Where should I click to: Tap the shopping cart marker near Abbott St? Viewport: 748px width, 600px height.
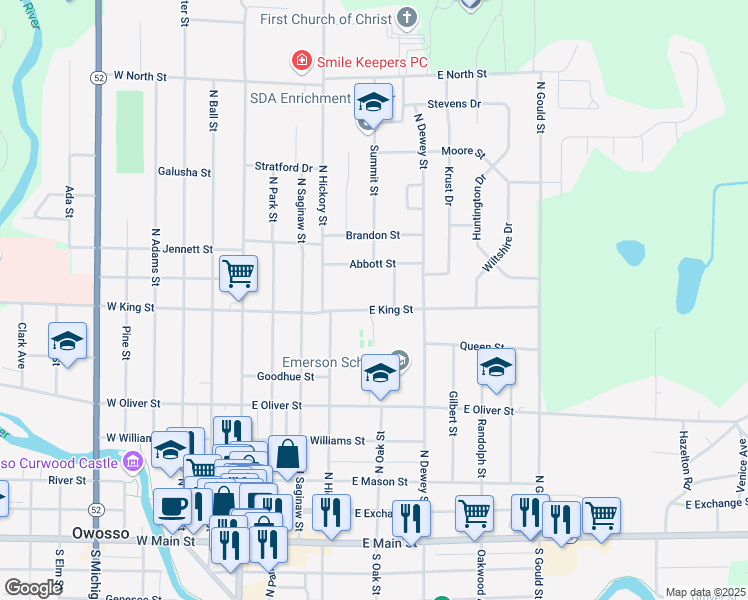[x=239, y=273]
